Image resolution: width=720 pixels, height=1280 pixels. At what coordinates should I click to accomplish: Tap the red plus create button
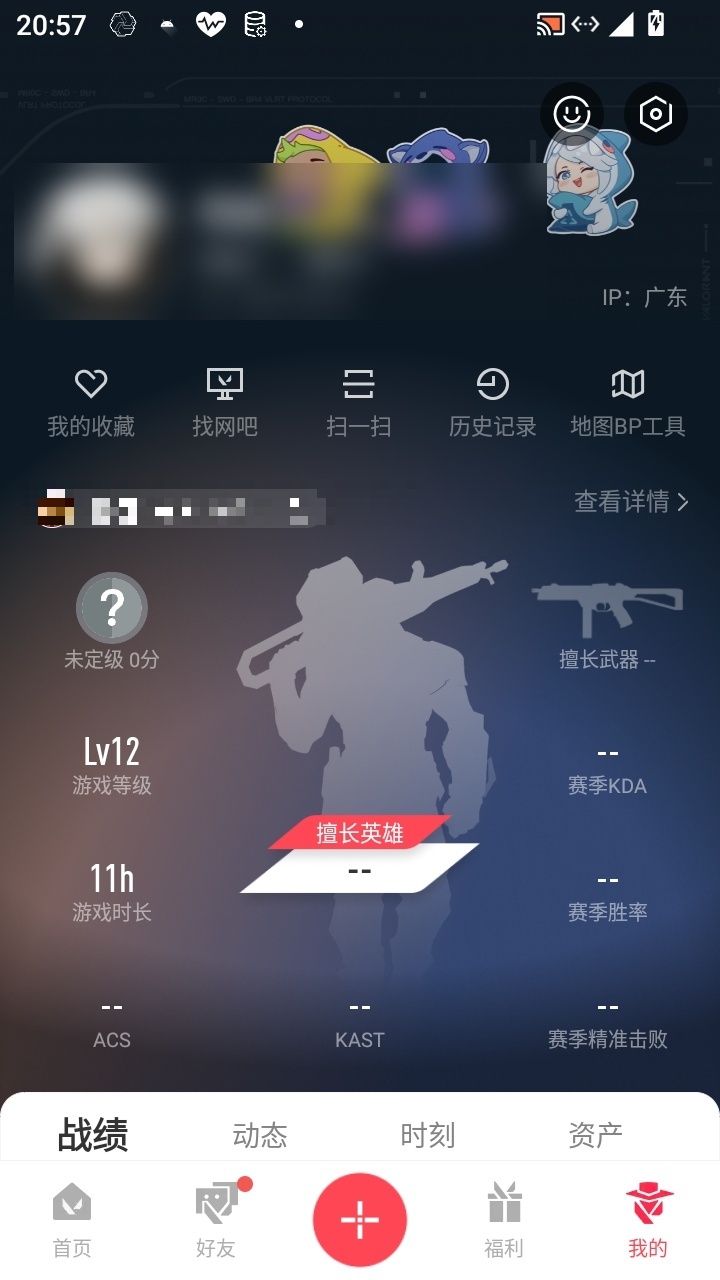(360, 1220)
